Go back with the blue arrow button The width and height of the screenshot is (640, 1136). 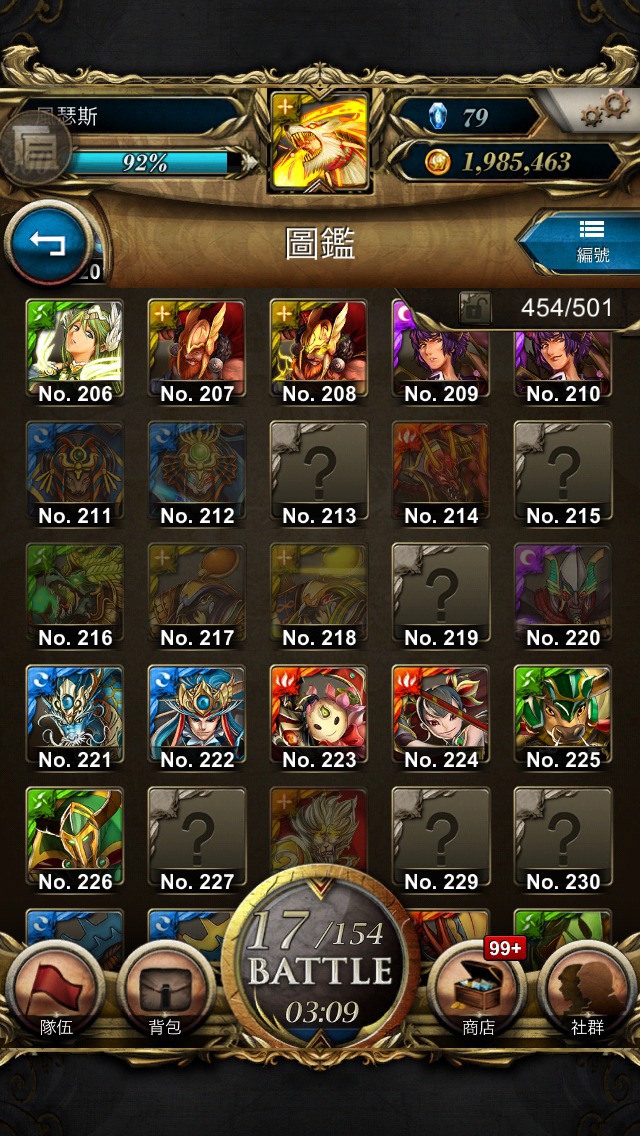tap(49, 244)
